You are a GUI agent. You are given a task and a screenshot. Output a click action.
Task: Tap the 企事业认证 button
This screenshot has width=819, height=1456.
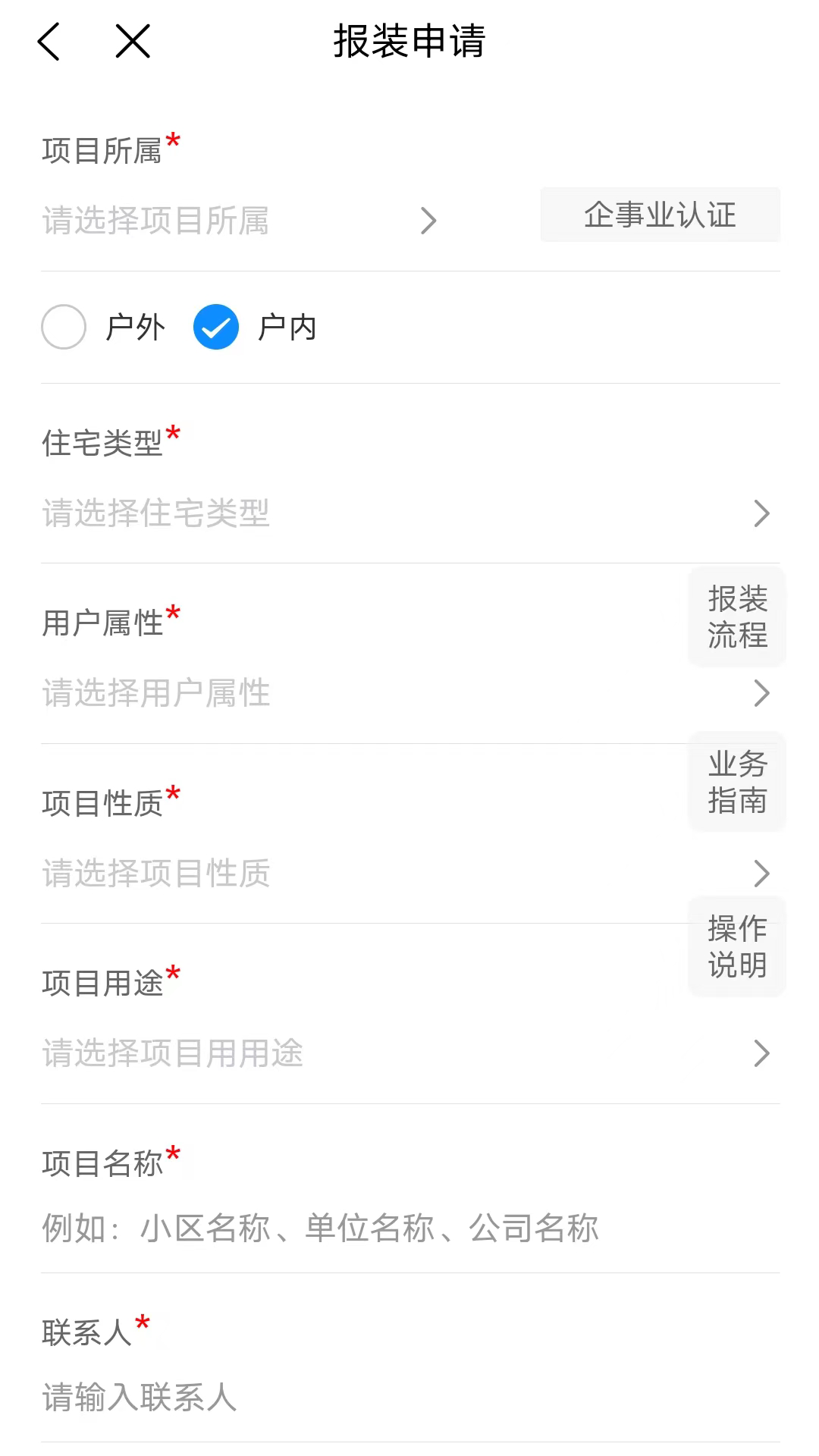click(660, 215)
